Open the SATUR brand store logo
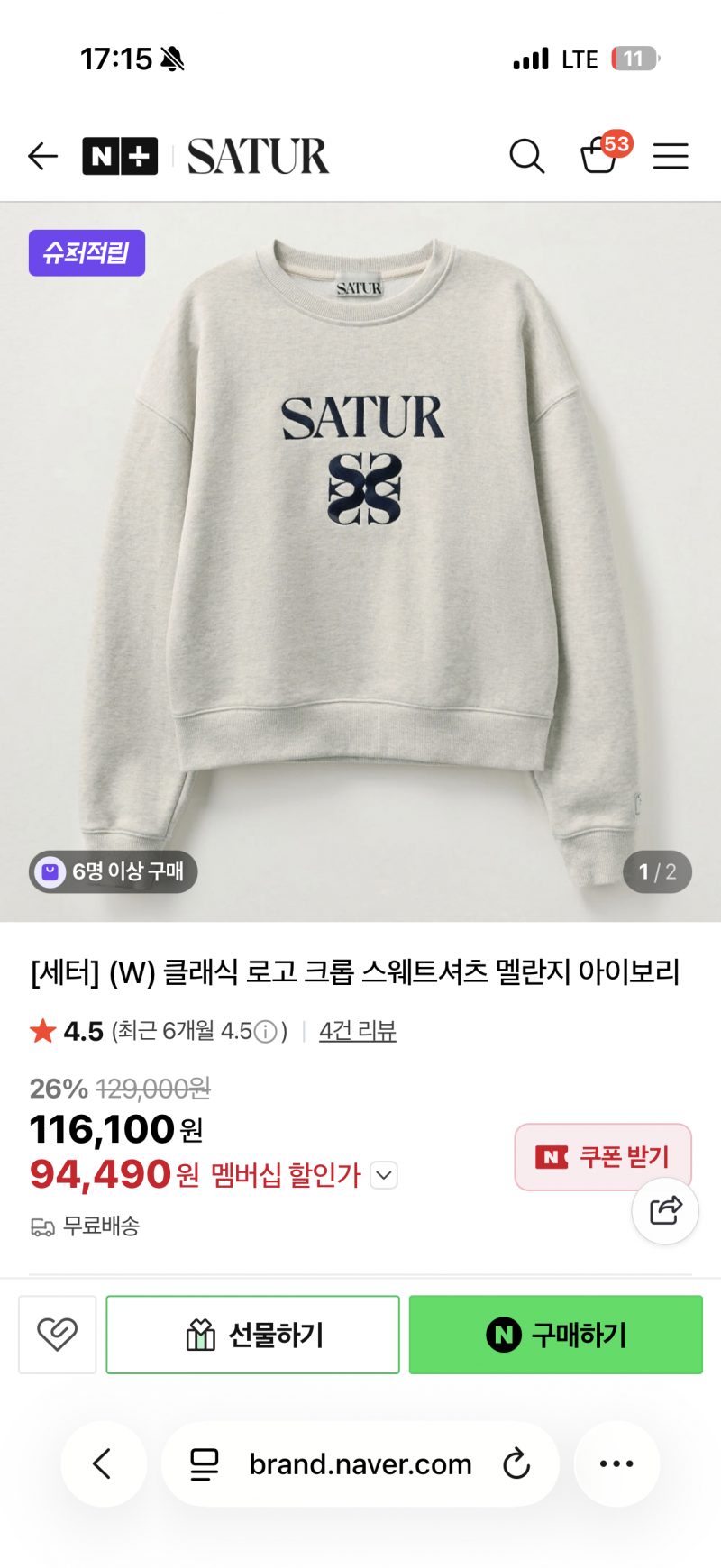Image resolution: width=721 pixels, height=1568 pixels. pyautogui.click(x=257, y=155)
